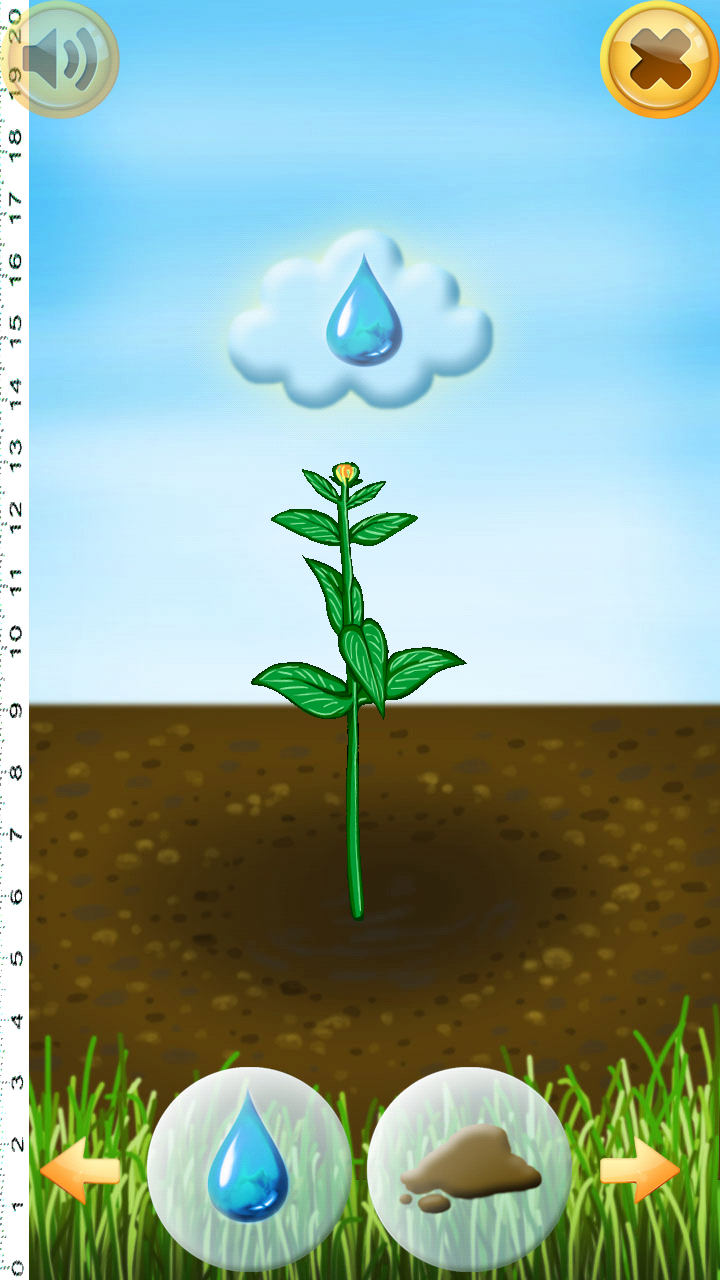720x1280 pixels.
Task: Show next items with right arrow
Action: (x=640, y=1170)
